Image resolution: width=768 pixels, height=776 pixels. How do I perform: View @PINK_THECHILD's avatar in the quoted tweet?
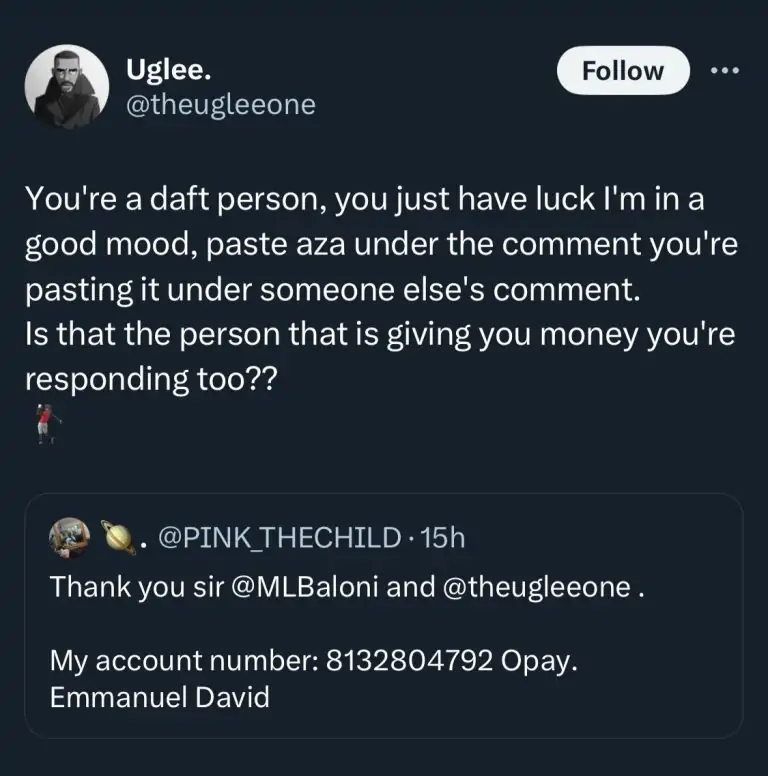coord(70,539)
